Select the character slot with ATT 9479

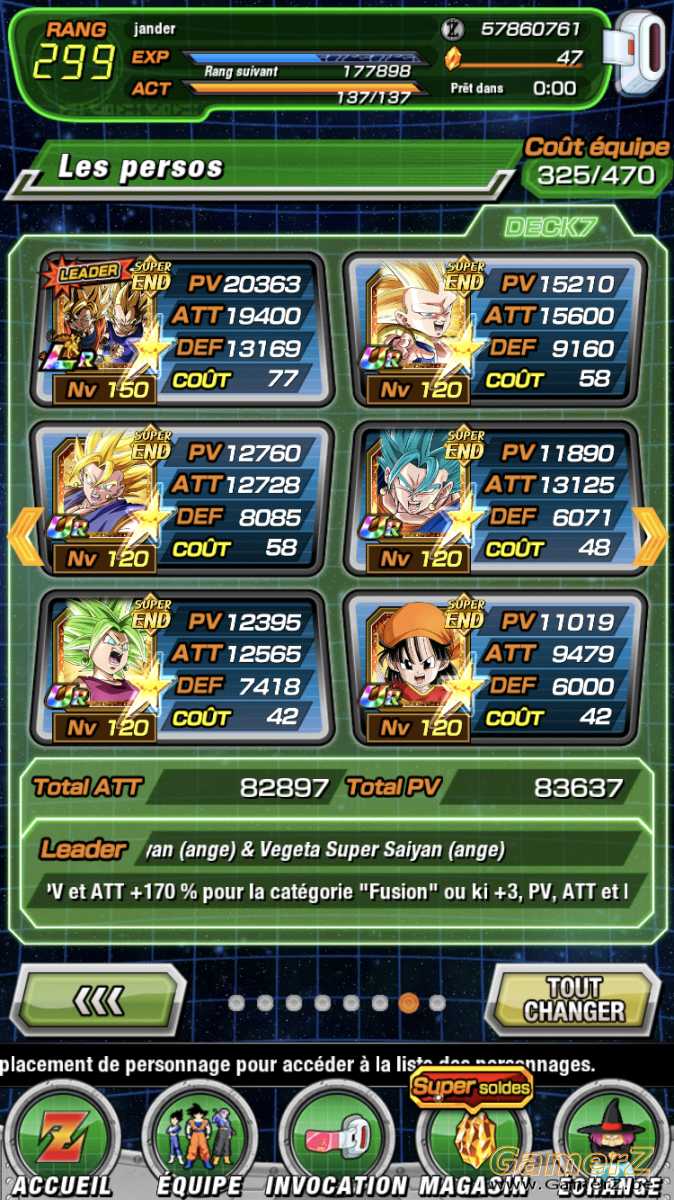point(494,668)
